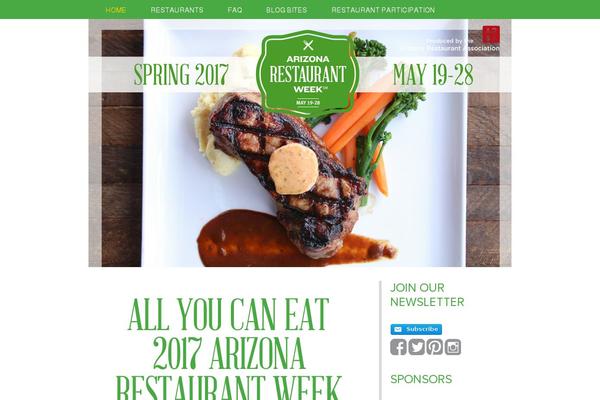Open the Pinterest icon

(434, 347)
